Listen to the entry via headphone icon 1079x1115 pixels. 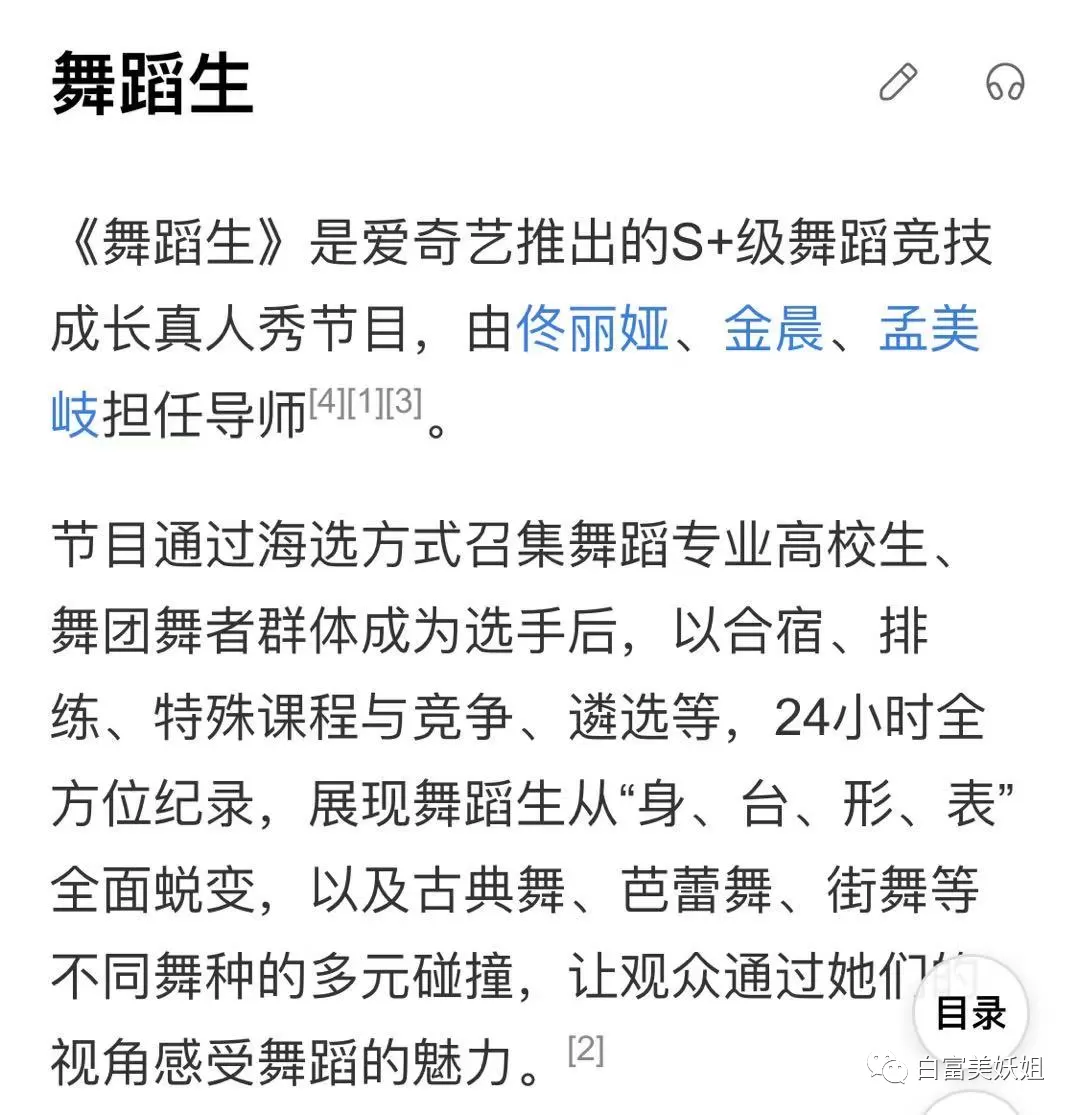[x=1004, y=82]
